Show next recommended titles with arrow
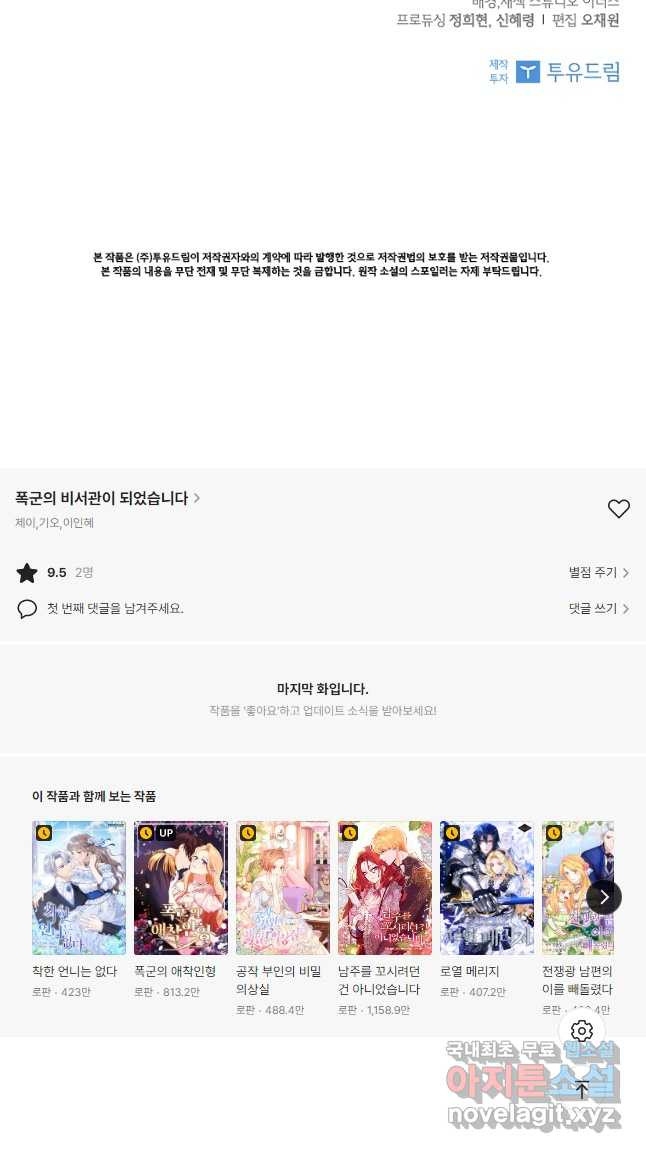The image size is (646, 1153). pyautogui.click(x=604, y=897)
